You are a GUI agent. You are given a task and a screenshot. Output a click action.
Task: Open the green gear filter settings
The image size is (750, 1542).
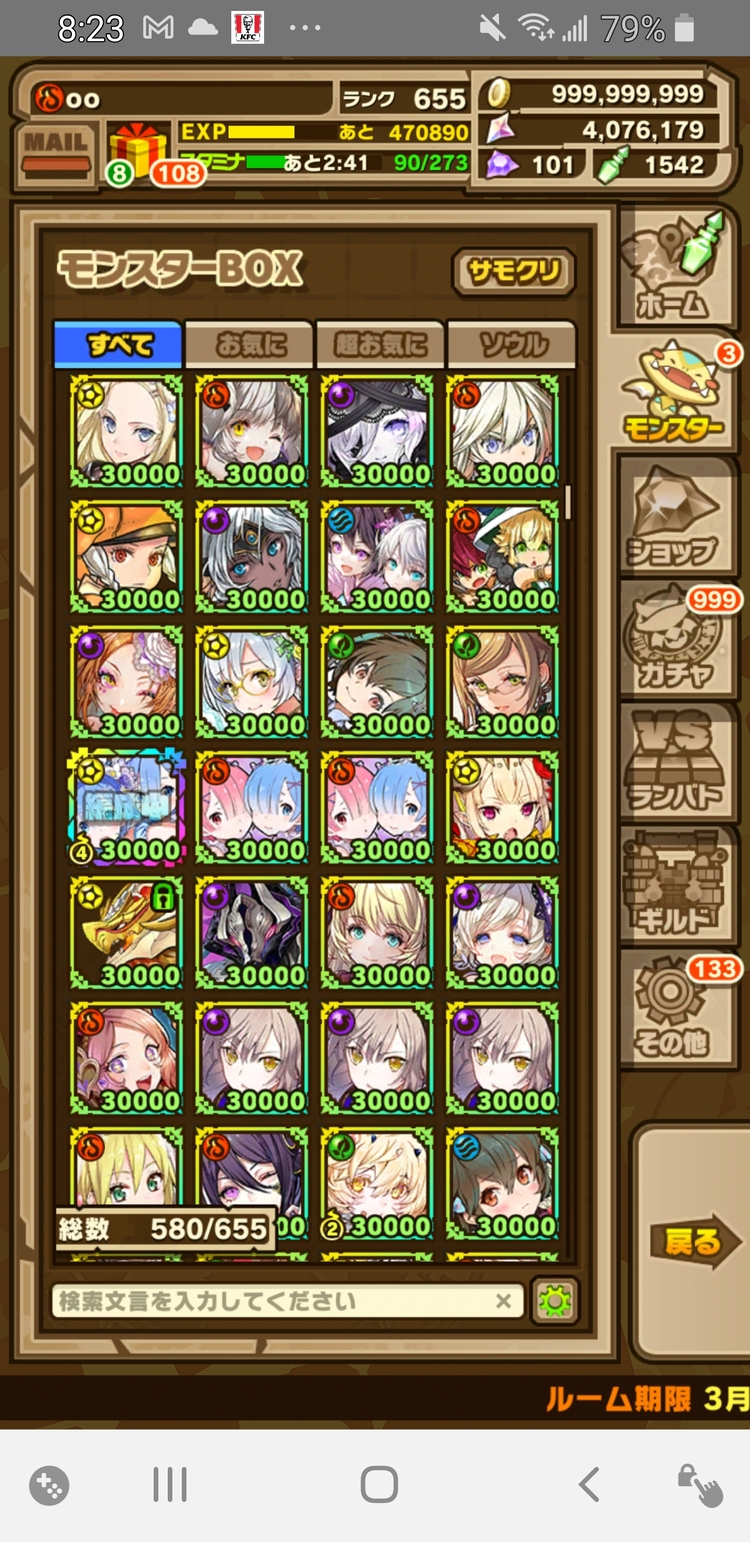tap(553, 1302)
